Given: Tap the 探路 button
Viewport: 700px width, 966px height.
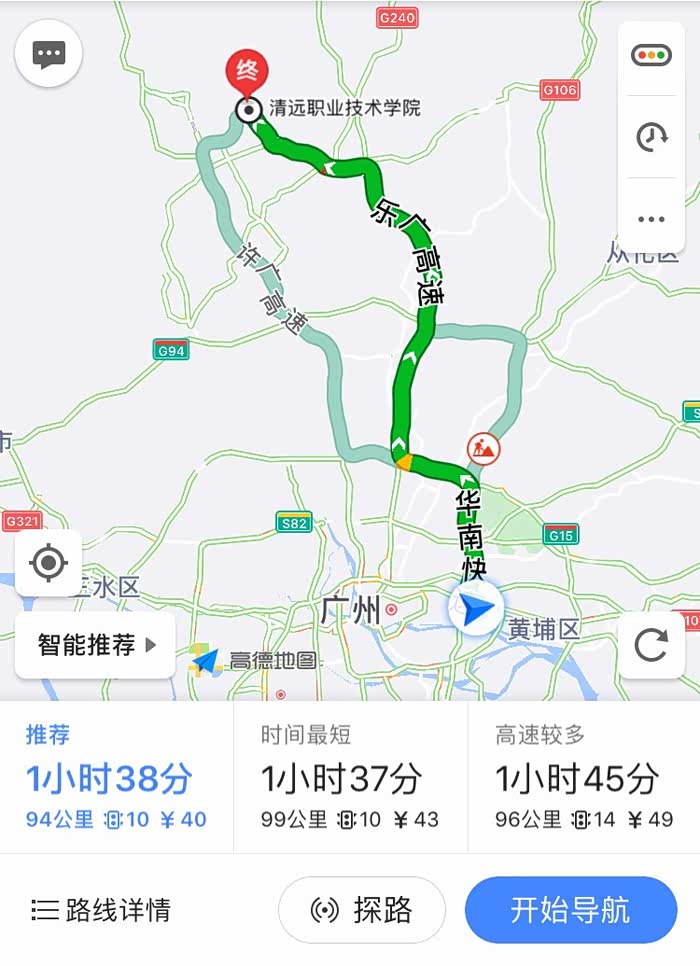Looking at the screenshot, I should [x=362, y=910].
